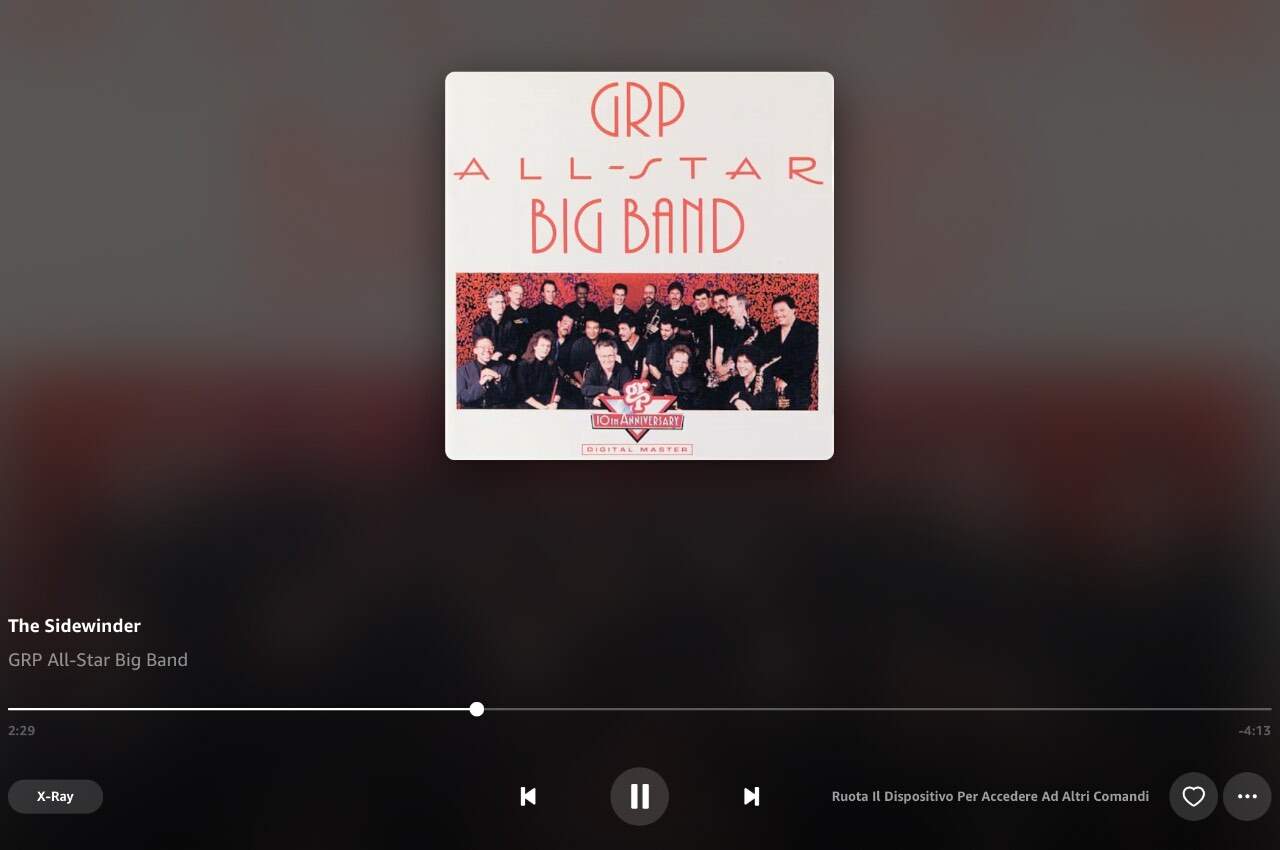Viewport: 1280px width, 850px height.
Task: Open the three-dot more options menu
Action: coord(1247,796)
